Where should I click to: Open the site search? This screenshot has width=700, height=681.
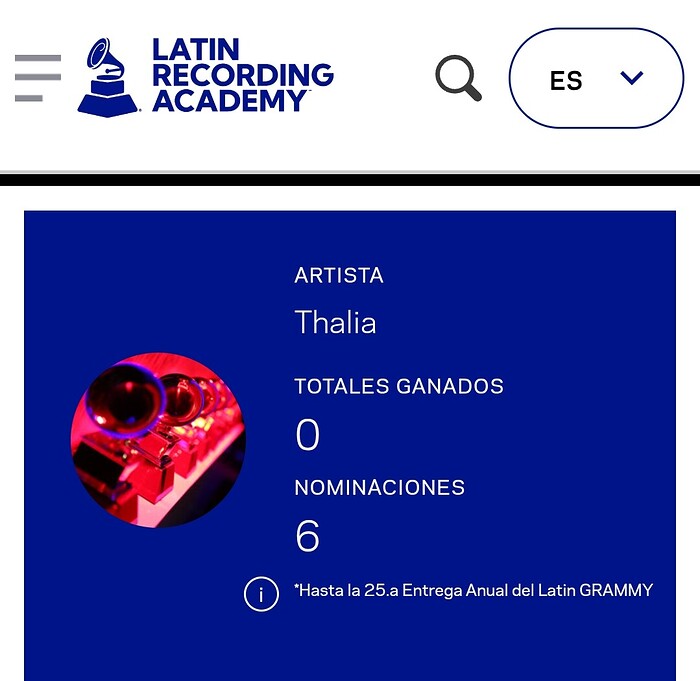click(x=458, y=78)
